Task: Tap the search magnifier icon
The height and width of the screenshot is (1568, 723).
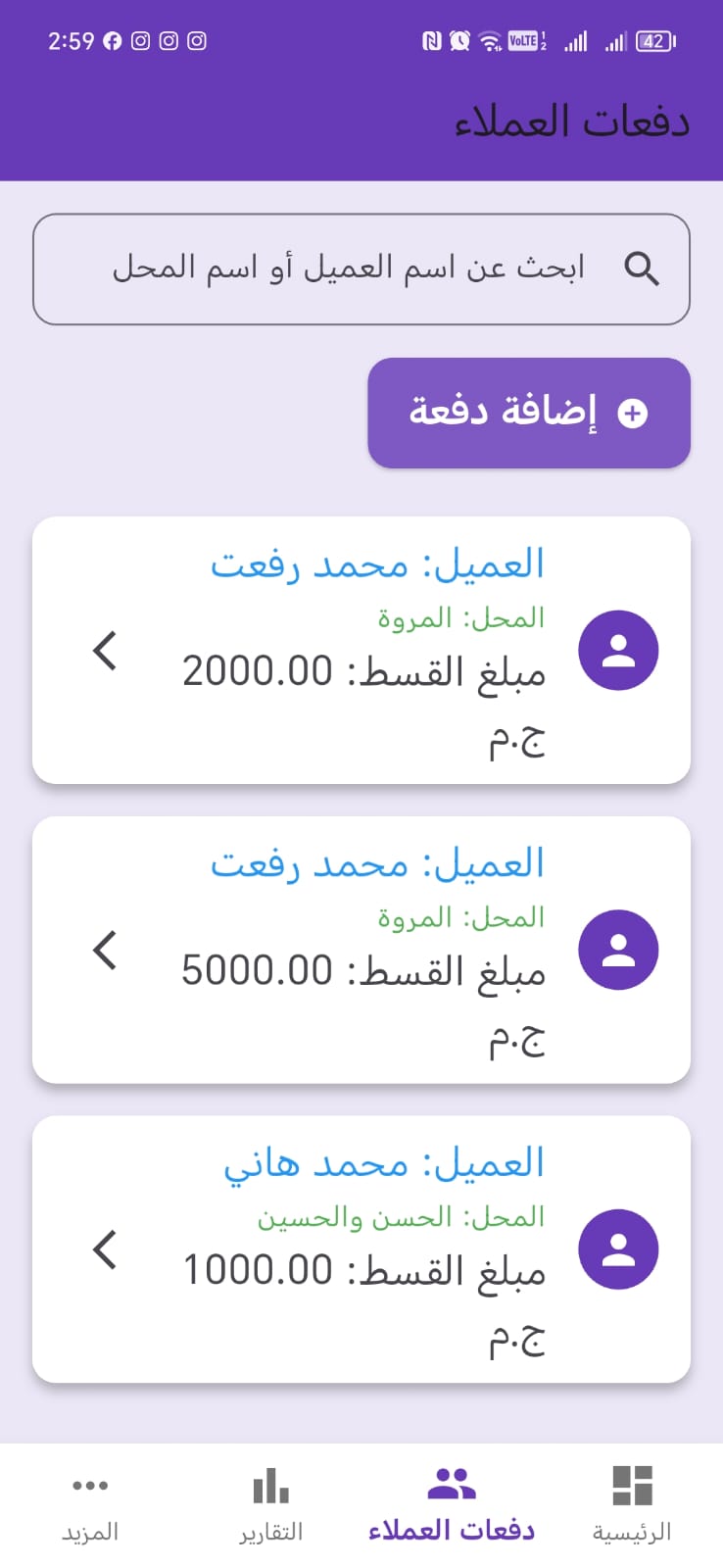Action: (x=643, y=268)
